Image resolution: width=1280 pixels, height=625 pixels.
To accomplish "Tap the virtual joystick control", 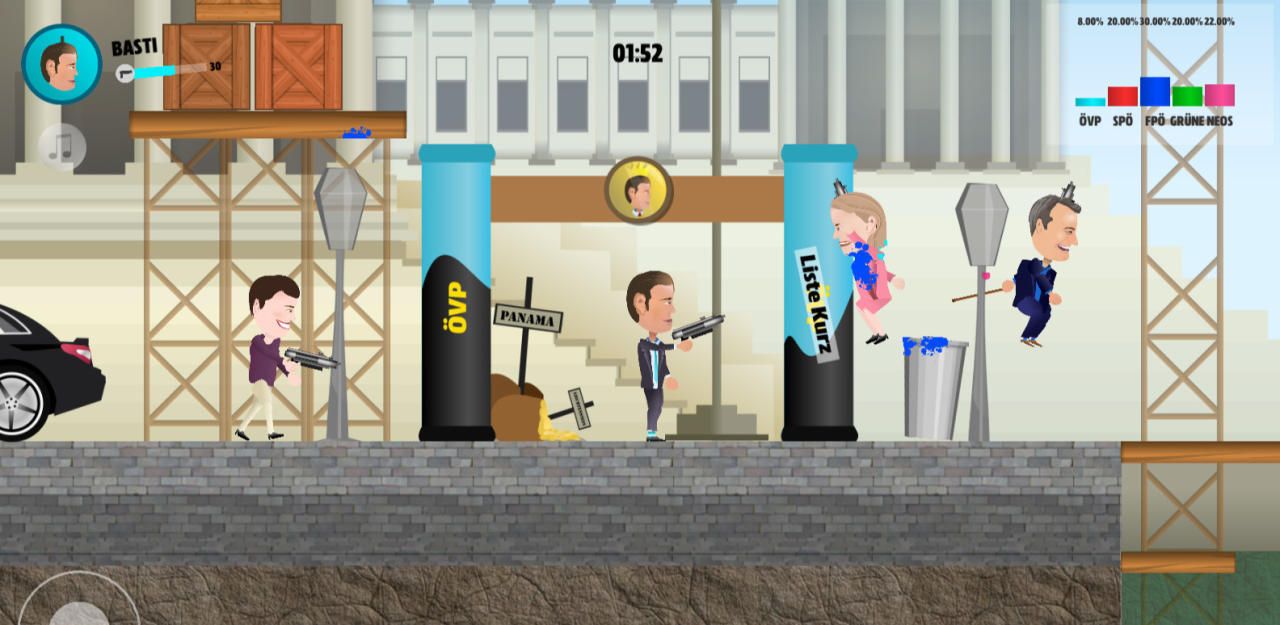I will (78, 609).
